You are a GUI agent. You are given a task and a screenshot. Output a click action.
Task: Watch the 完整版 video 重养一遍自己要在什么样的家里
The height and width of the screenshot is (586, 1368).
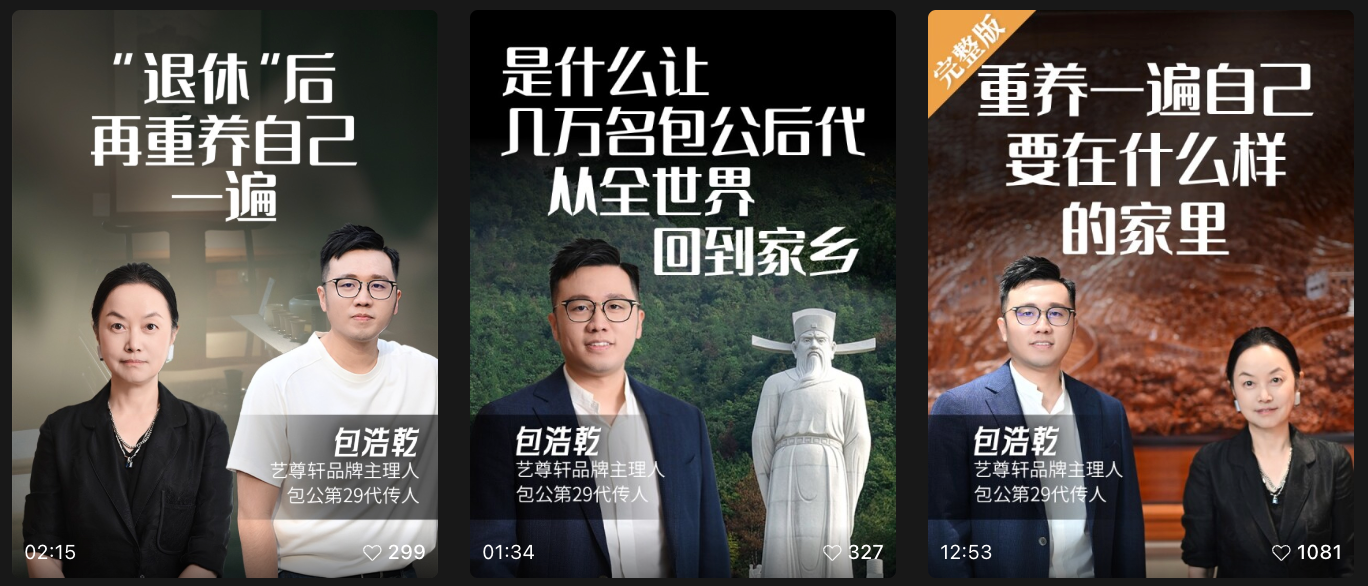click(x=1140, y=293)
